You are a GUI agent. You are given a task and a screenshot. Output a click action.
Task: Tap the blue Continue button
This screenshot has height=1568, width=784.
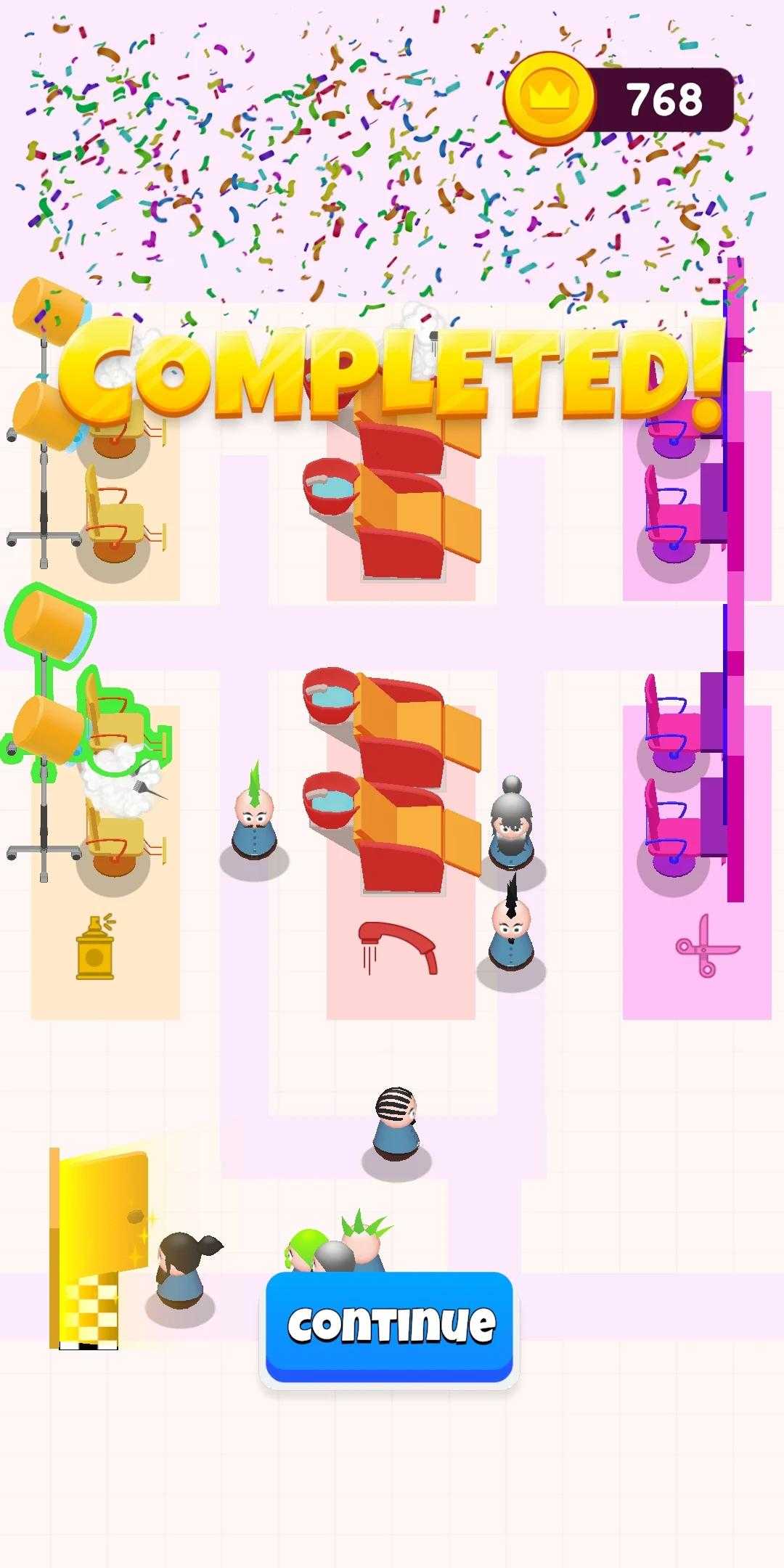pos(389,1327)
